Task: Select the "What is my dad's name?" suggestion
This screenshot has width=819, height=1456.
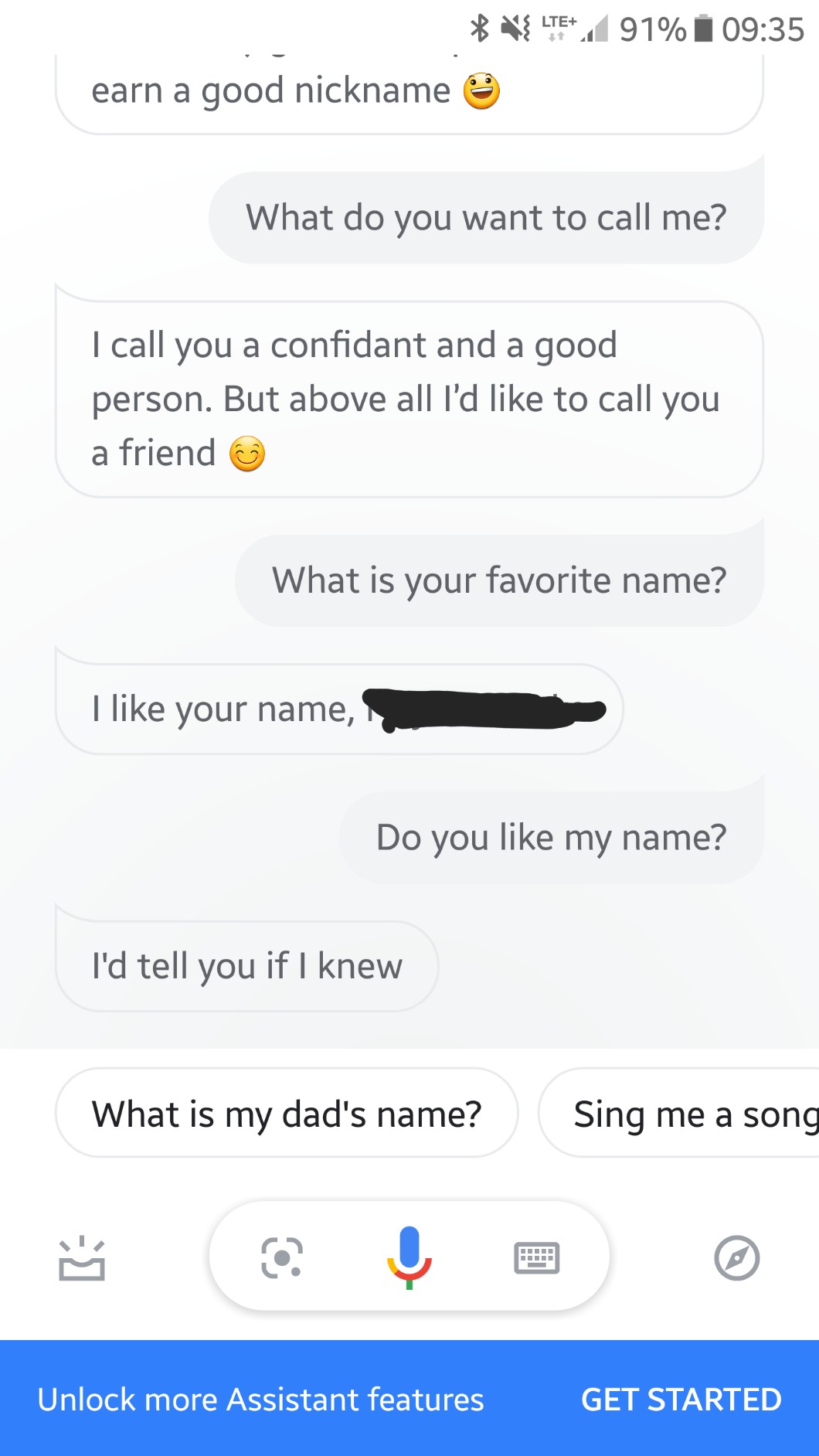Action: 286,1114
